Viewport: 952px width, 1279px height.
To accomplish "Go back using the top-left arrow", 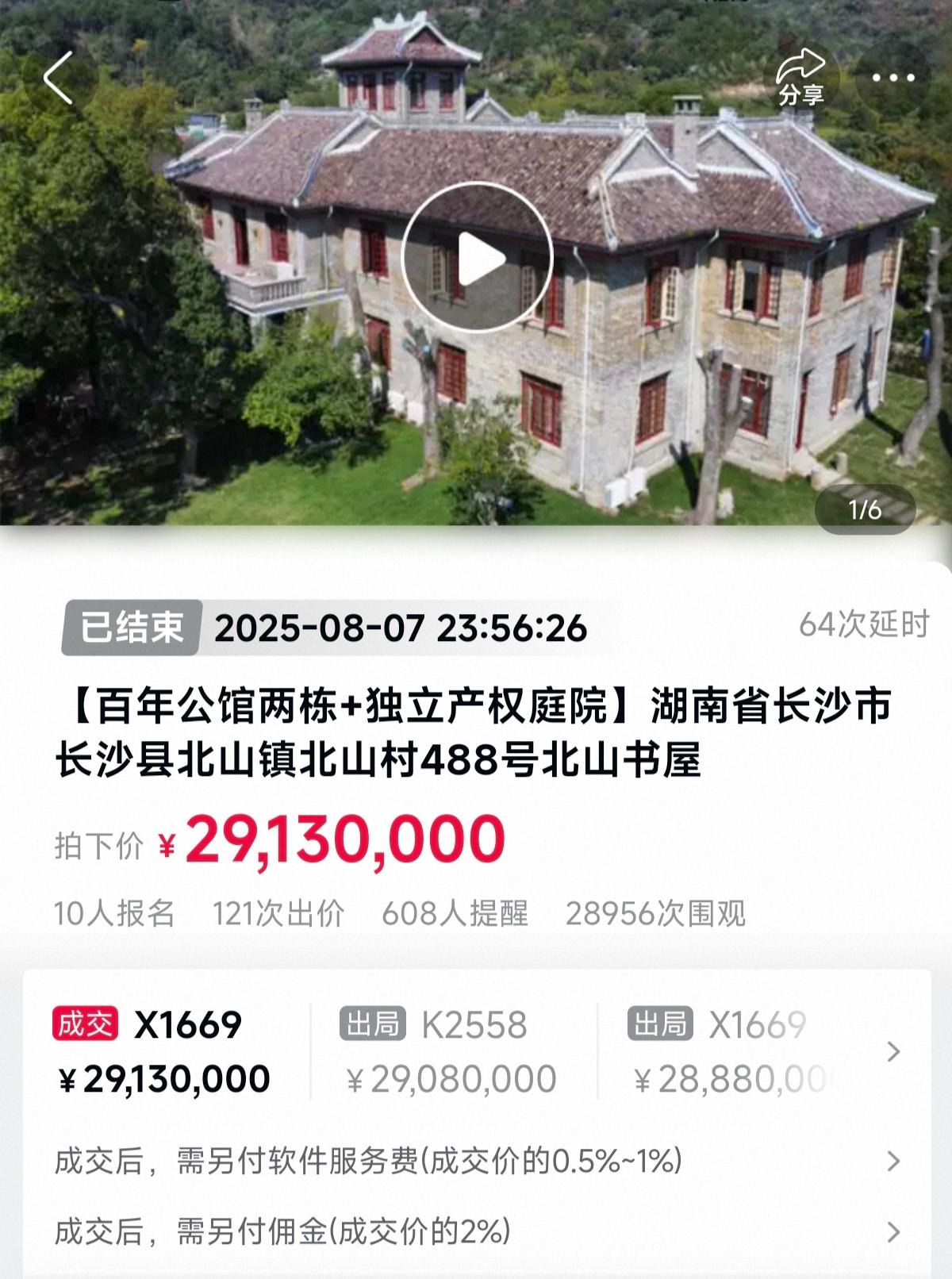I will coord(59,78).
